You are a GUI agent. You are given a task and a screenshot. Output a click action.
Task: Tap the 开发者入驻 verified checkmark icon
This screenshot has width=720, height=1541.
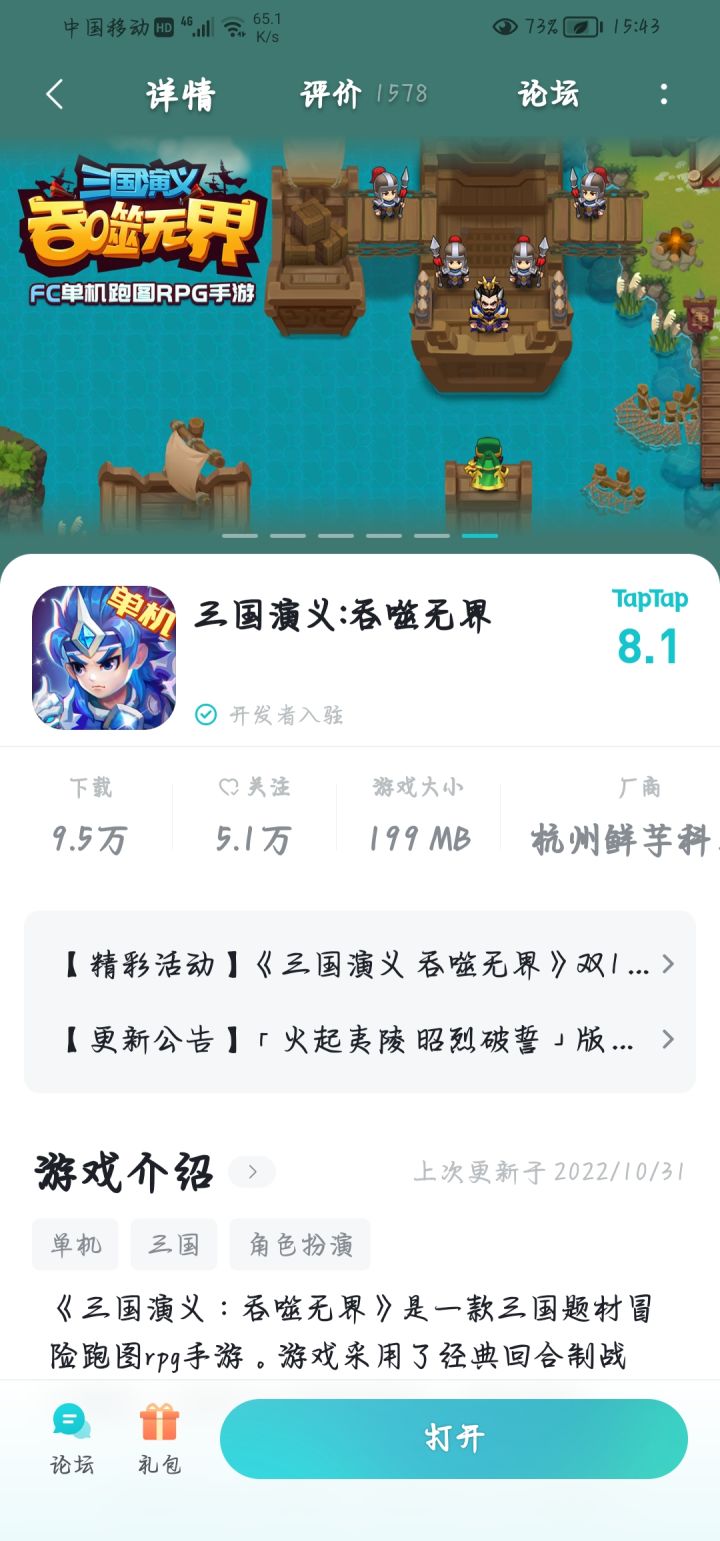[x=205, y=715]
